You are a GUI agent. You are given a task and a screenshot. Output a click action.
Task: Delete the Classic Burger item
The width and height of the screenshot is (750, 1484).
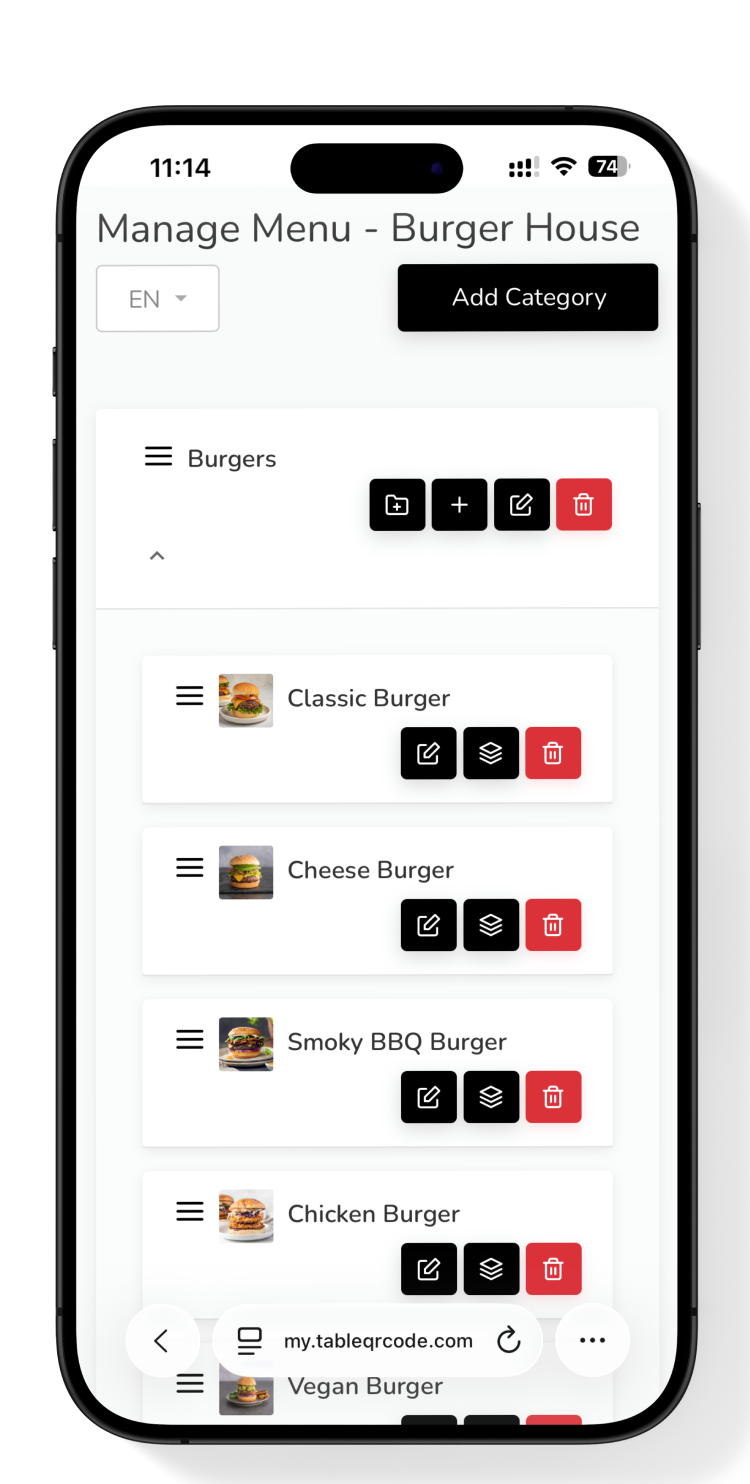(553, 753)
